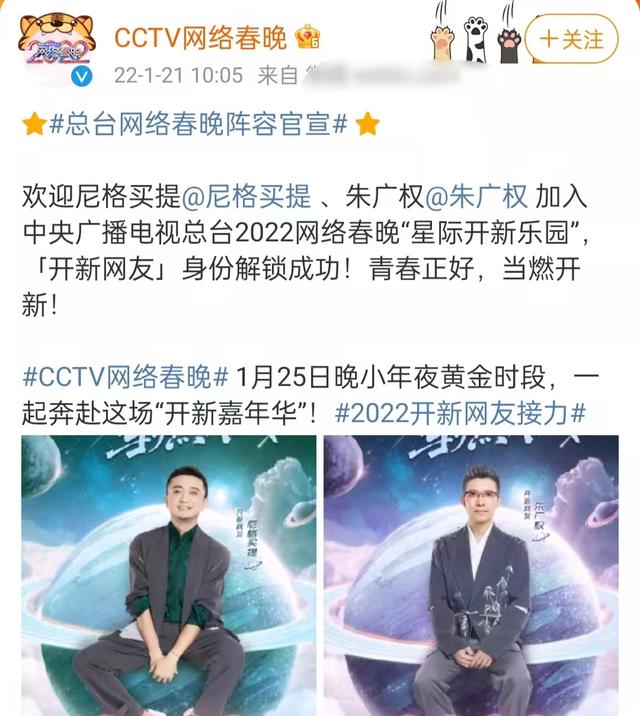640x716 pixels.
Task: Open the CCTV网络春晚 account name
Action: click(x=200, y=38)
